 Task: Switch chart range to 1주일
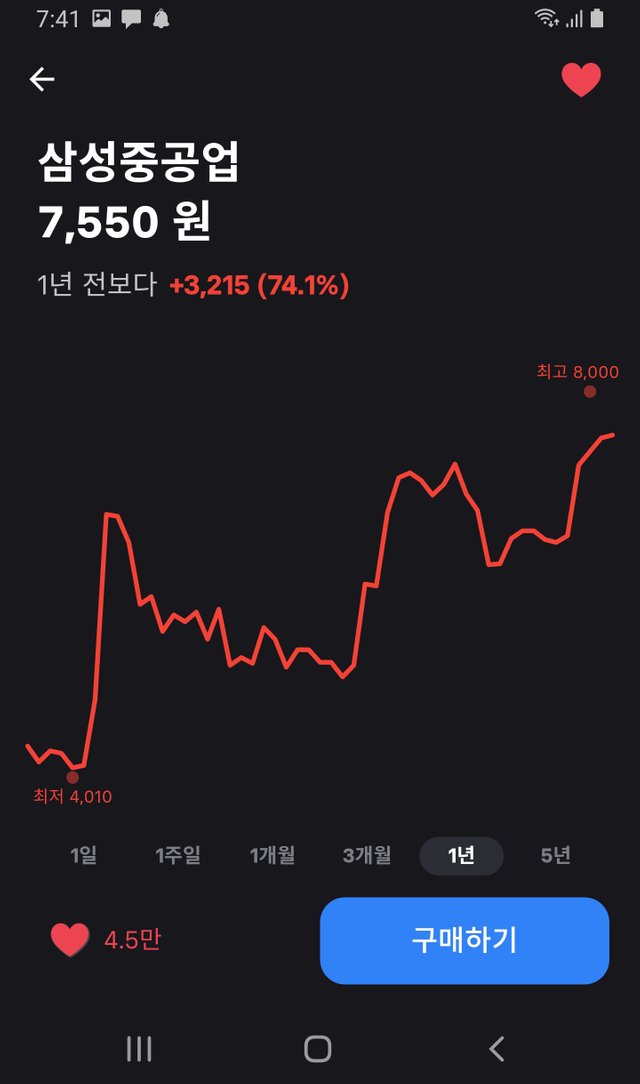178,856
